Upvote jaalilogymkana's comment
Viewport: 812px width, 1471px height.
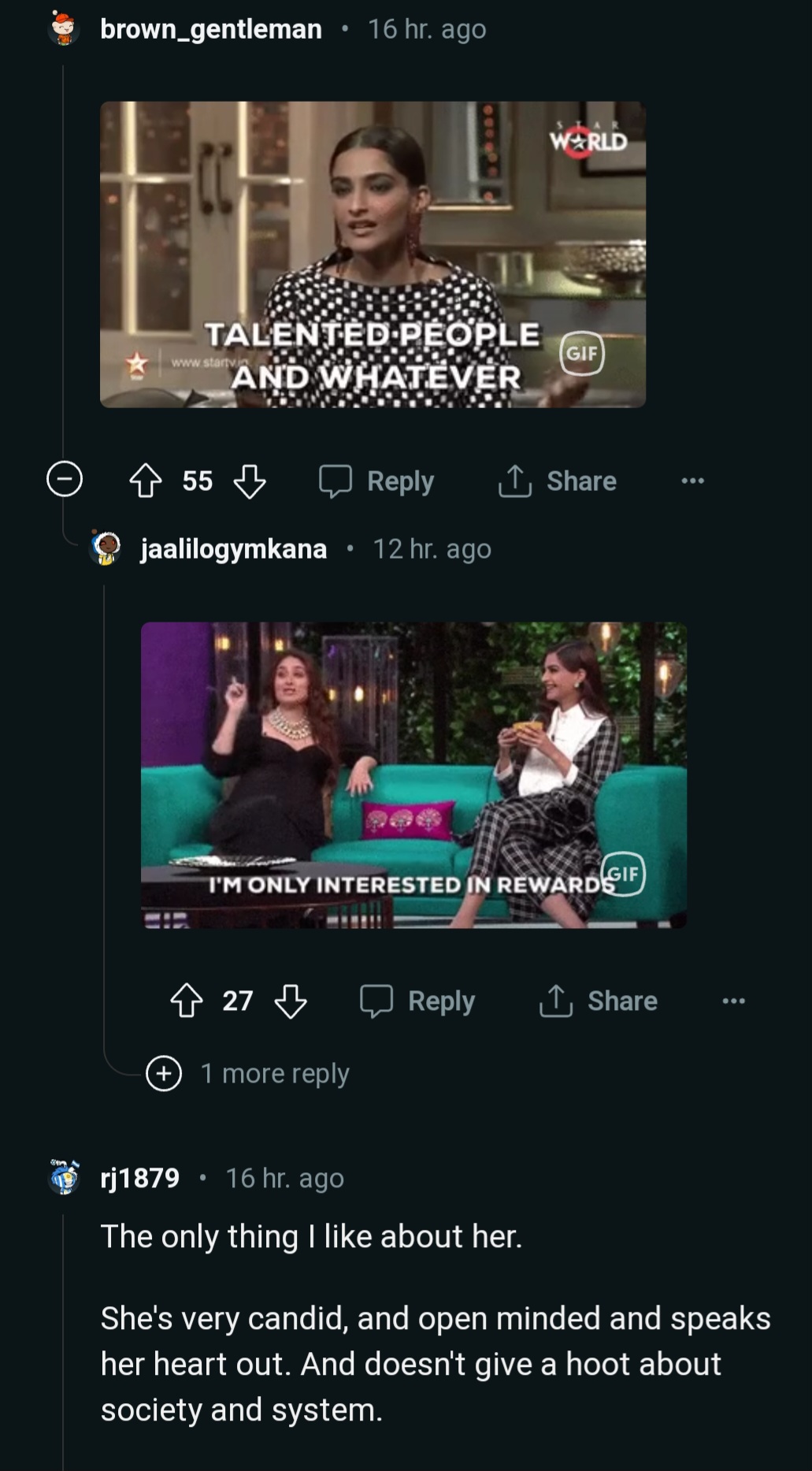click(187, 1001)
